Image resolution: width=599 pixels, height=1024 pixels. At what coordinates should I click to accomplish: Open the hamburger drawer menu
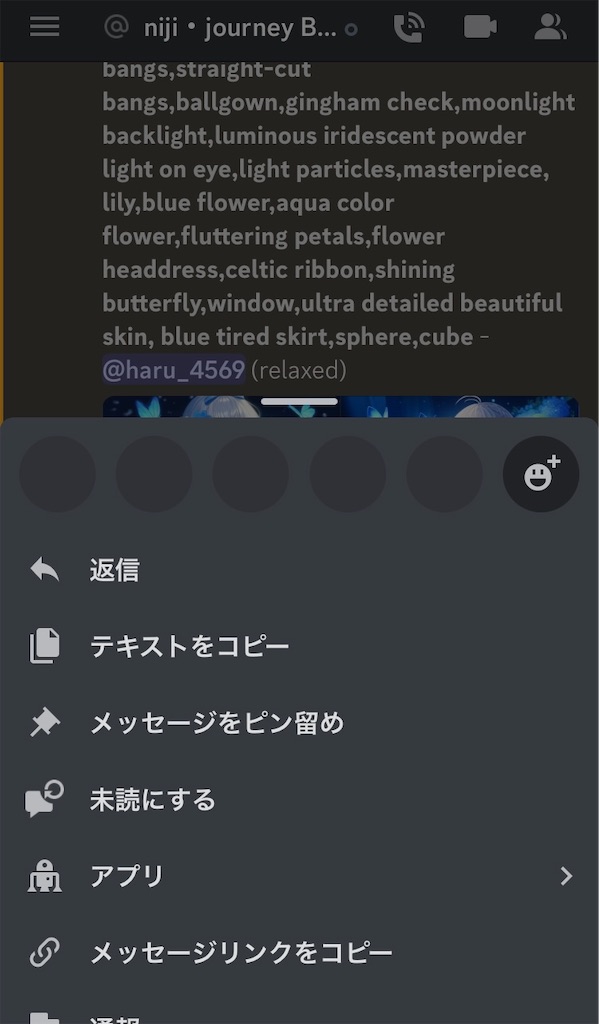(44, 27)
